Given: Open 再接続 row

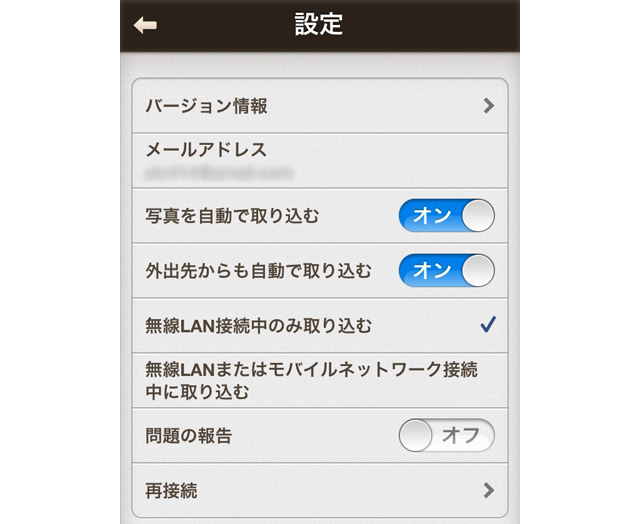Looking at the screenshot, I should coord(320,490).
